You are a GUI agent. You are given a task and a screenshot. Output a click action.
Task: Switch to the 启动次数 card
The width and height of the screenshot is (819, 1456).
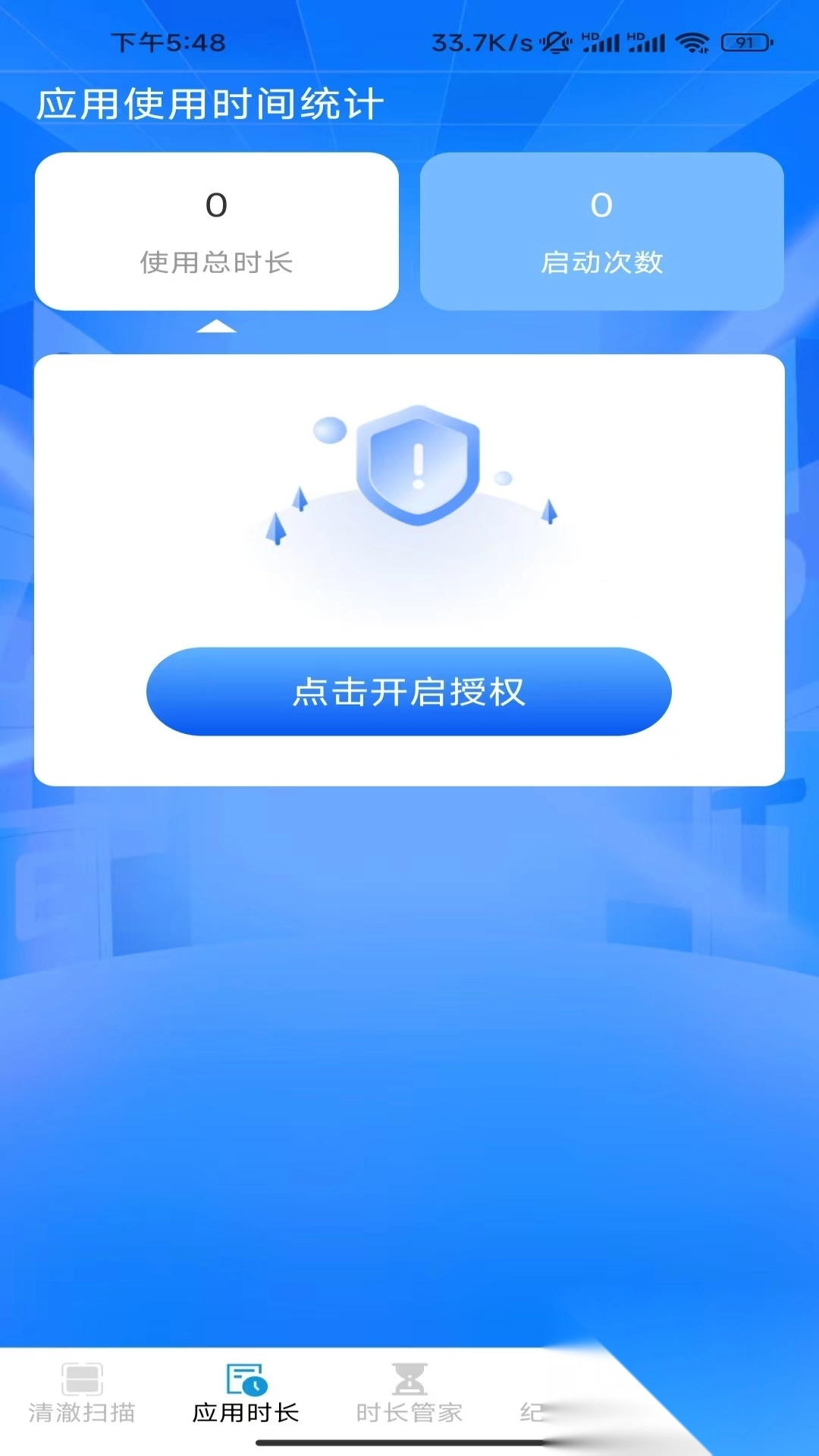click(602, 231)
